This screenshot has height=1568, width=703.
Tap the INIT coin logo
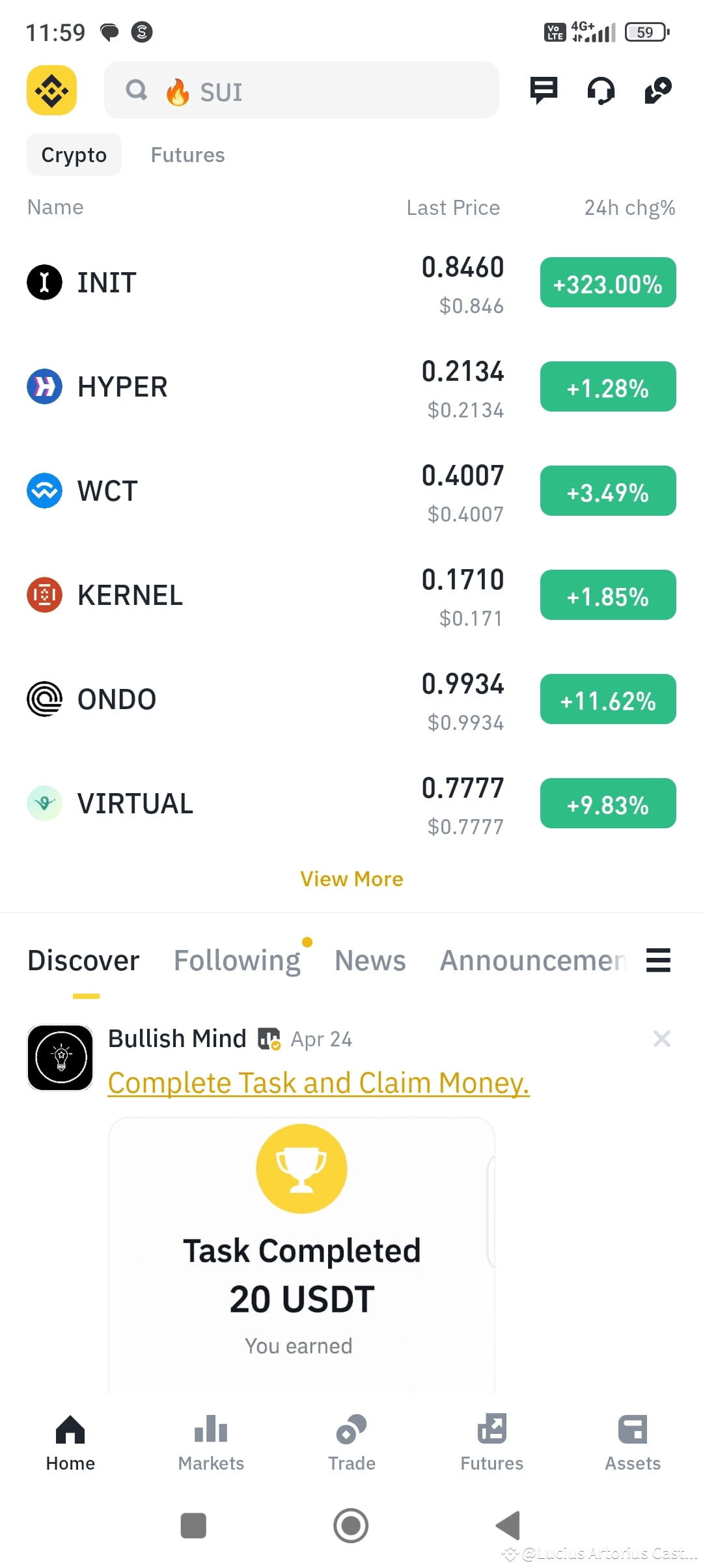(44, 282)
